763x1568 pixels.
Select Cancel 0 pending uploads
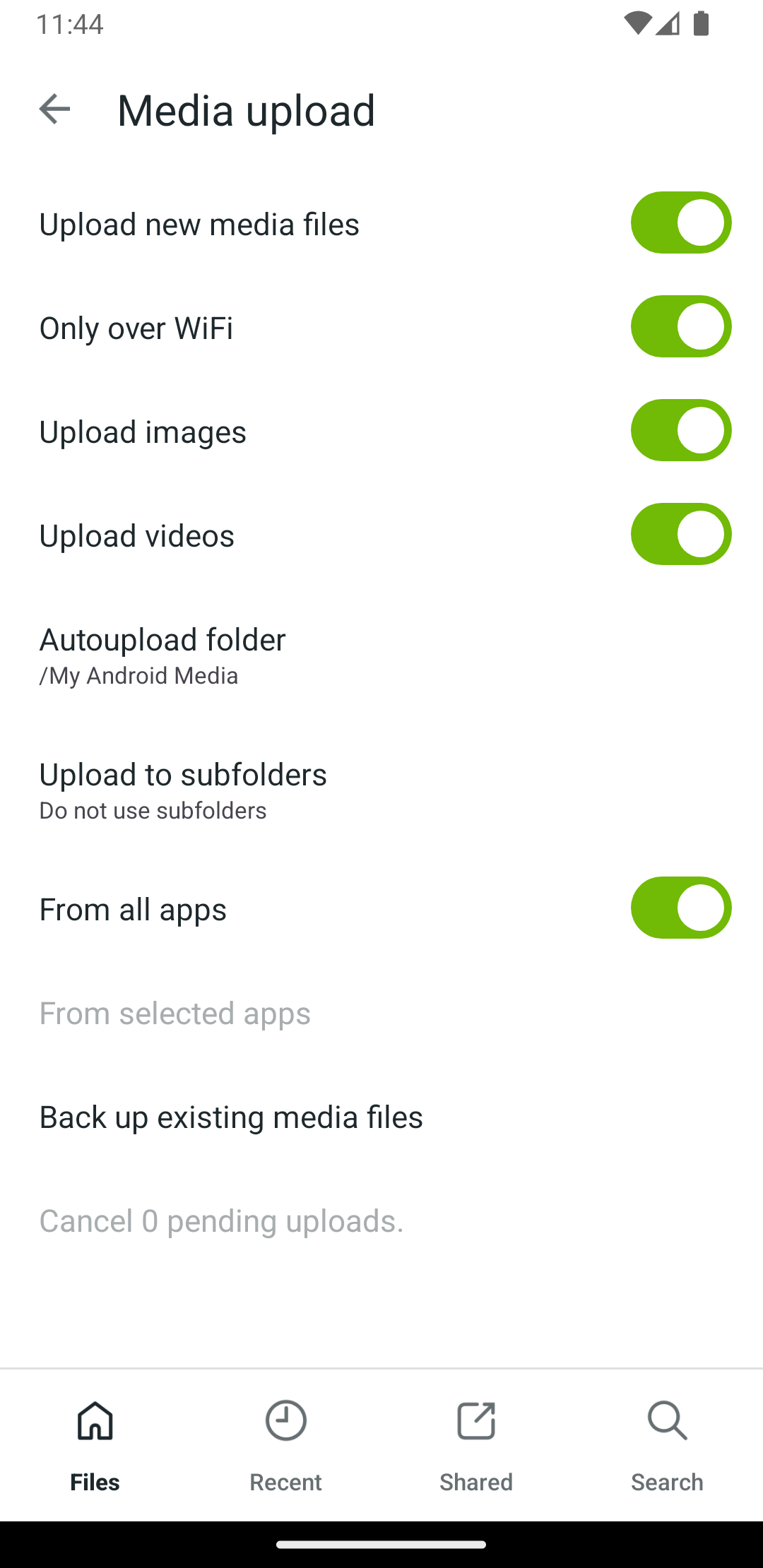221,1220
